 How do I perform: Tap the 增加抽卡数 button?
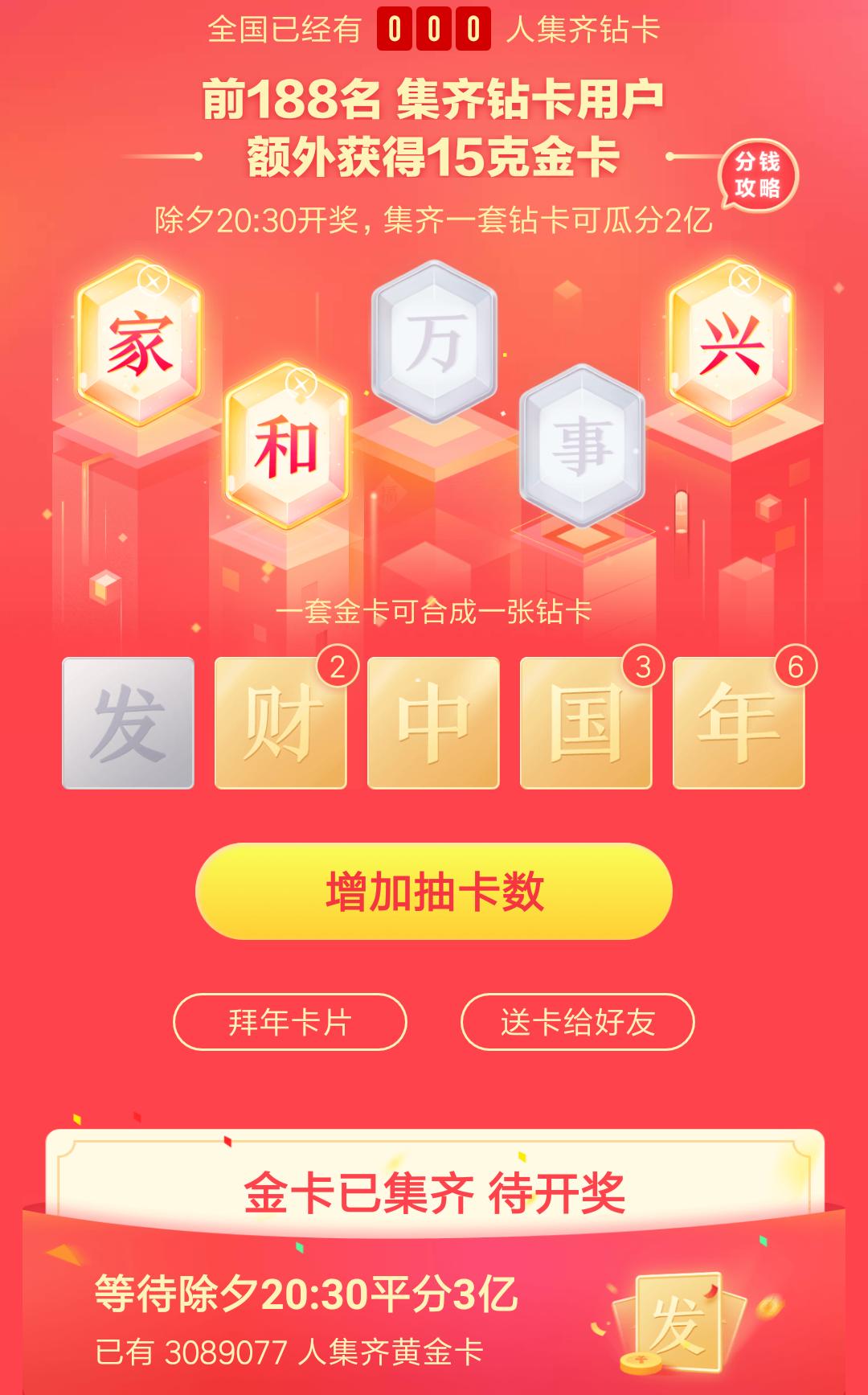[x=434, y=883]
